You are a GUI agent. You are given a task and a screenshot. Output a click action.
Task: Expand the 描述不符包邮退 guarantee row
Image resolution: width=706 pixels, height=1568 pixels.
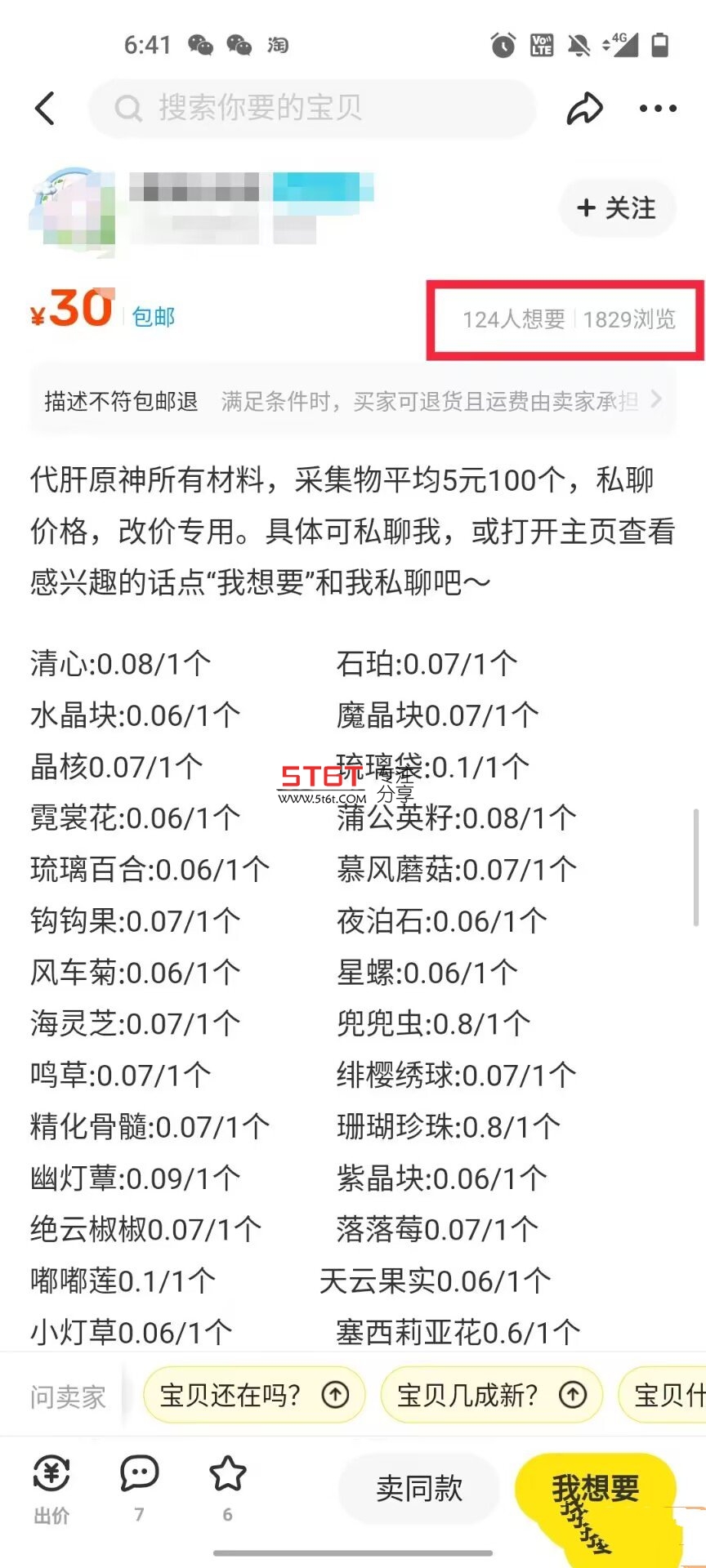tap(353, 401)
